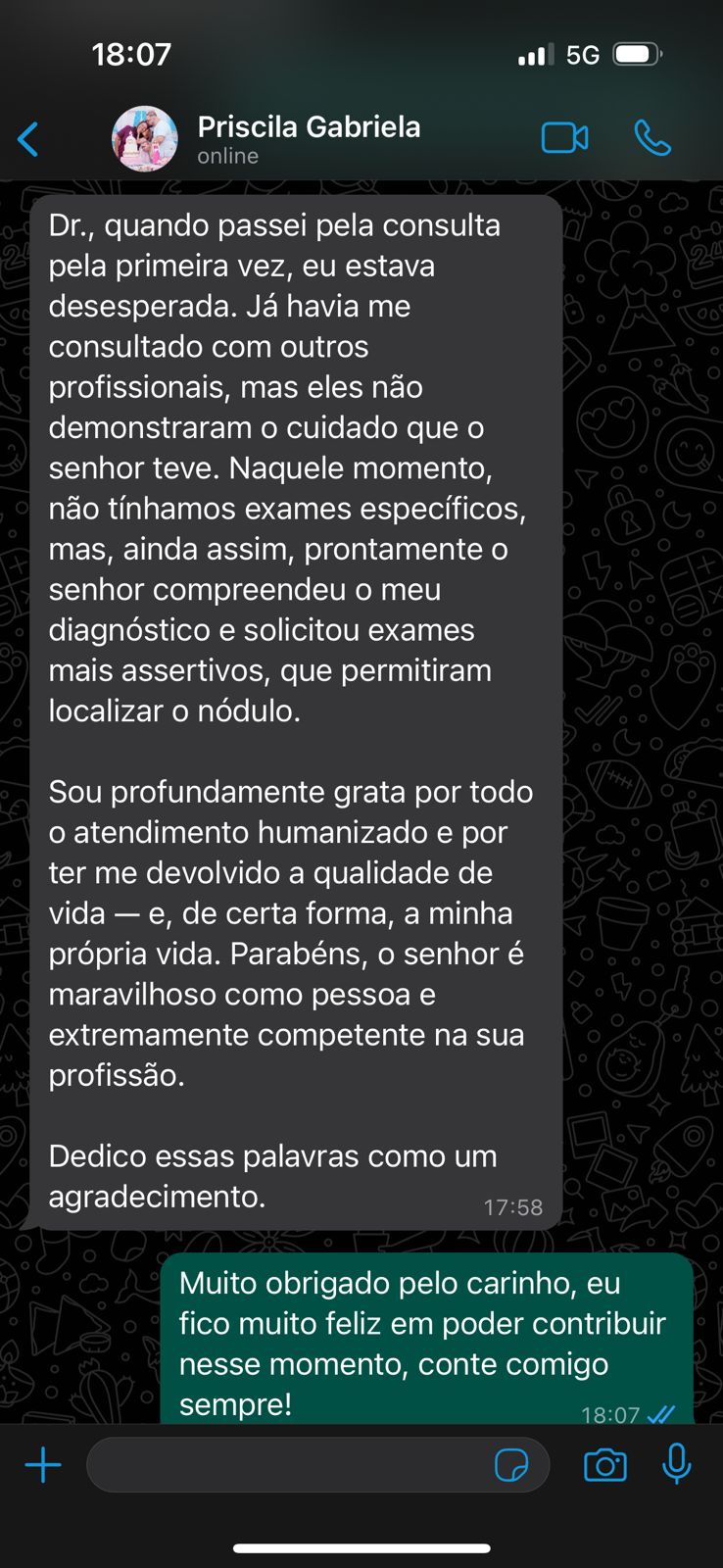Screen dimensions: 723x1568
Task: Start a voice call with Priscila Gabriela
Action: pyautogui.click(x=651, y=138)
